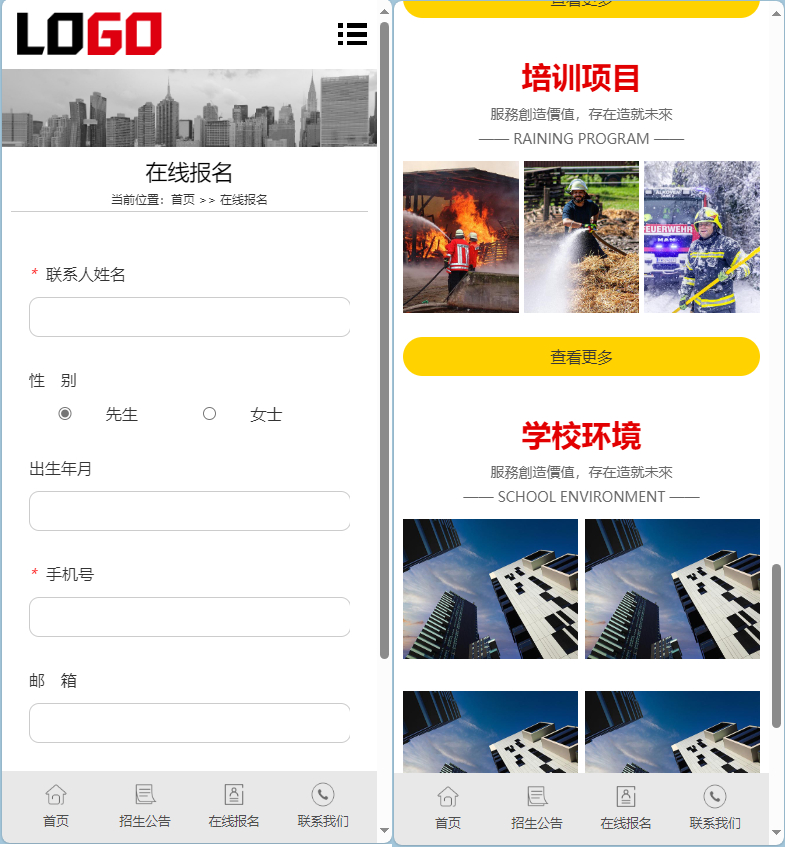This screenshot has height=847, width=785.
Task: Open the training photo of the firefighter hosing hay
Action: pyautogui.click(x=581, y=237)
